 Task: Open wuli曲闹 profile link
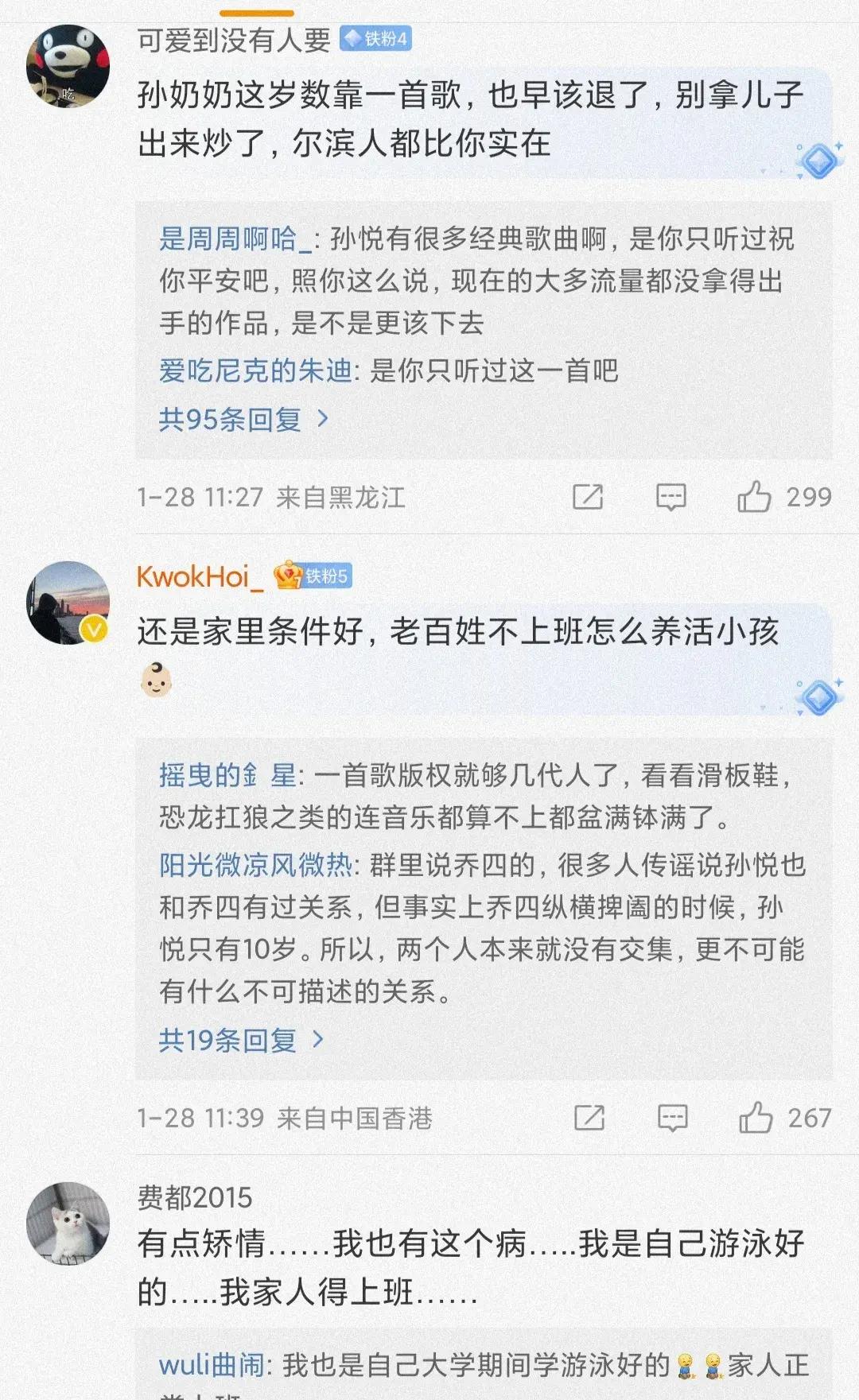coord(211,1365)
